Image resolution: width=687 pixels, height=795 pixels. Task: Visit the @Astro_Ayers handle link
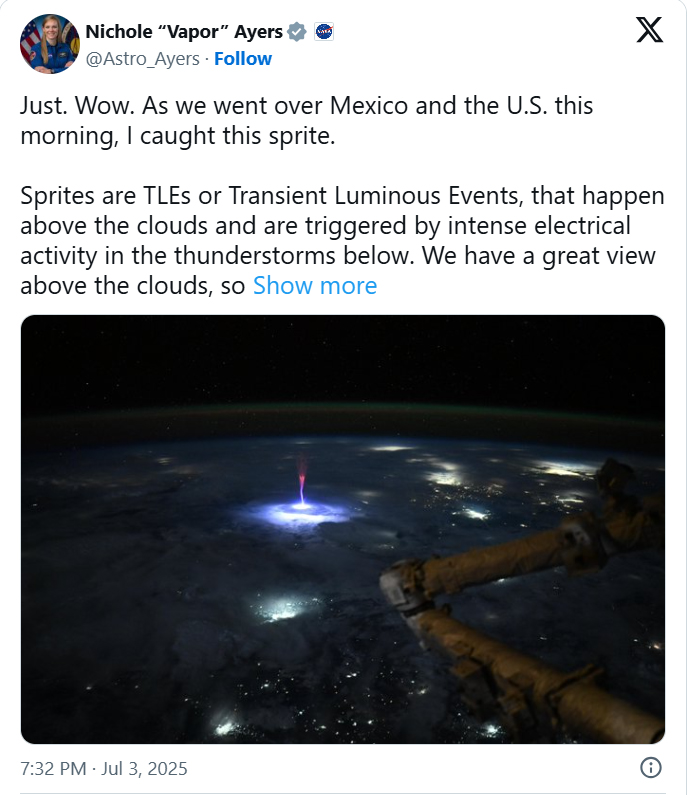click(143, 59)
